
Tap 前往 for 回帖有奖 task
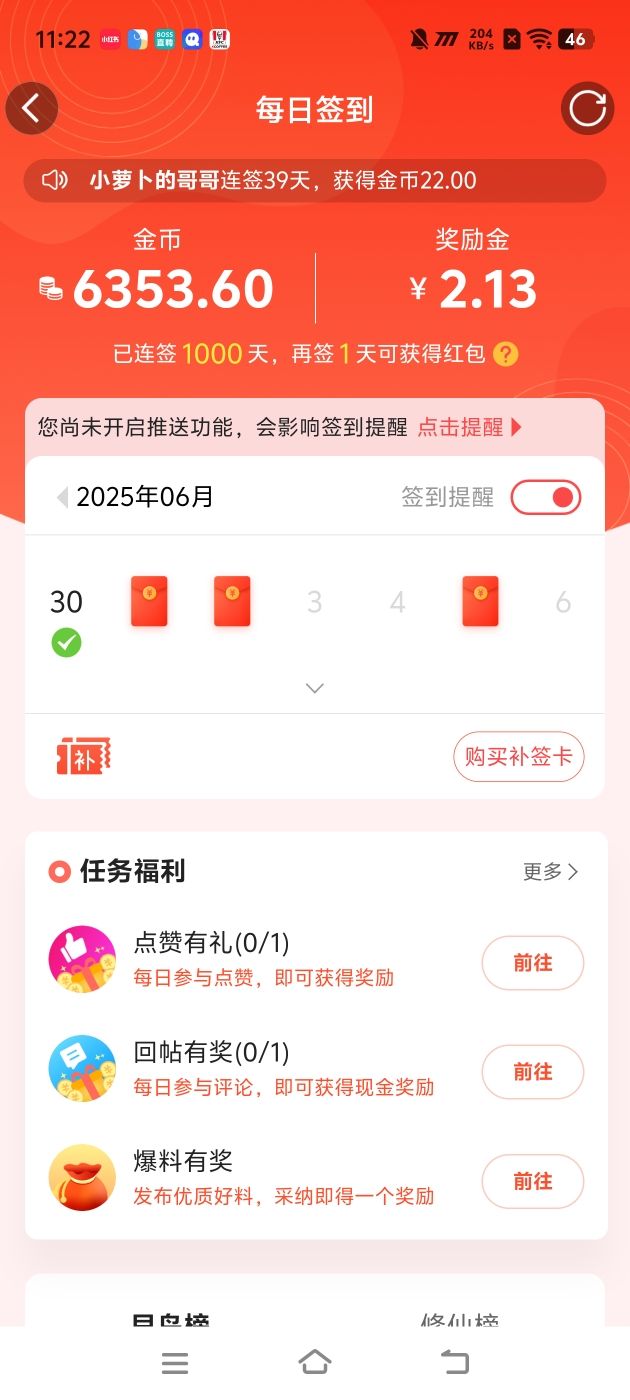(x=532, y=1072)
